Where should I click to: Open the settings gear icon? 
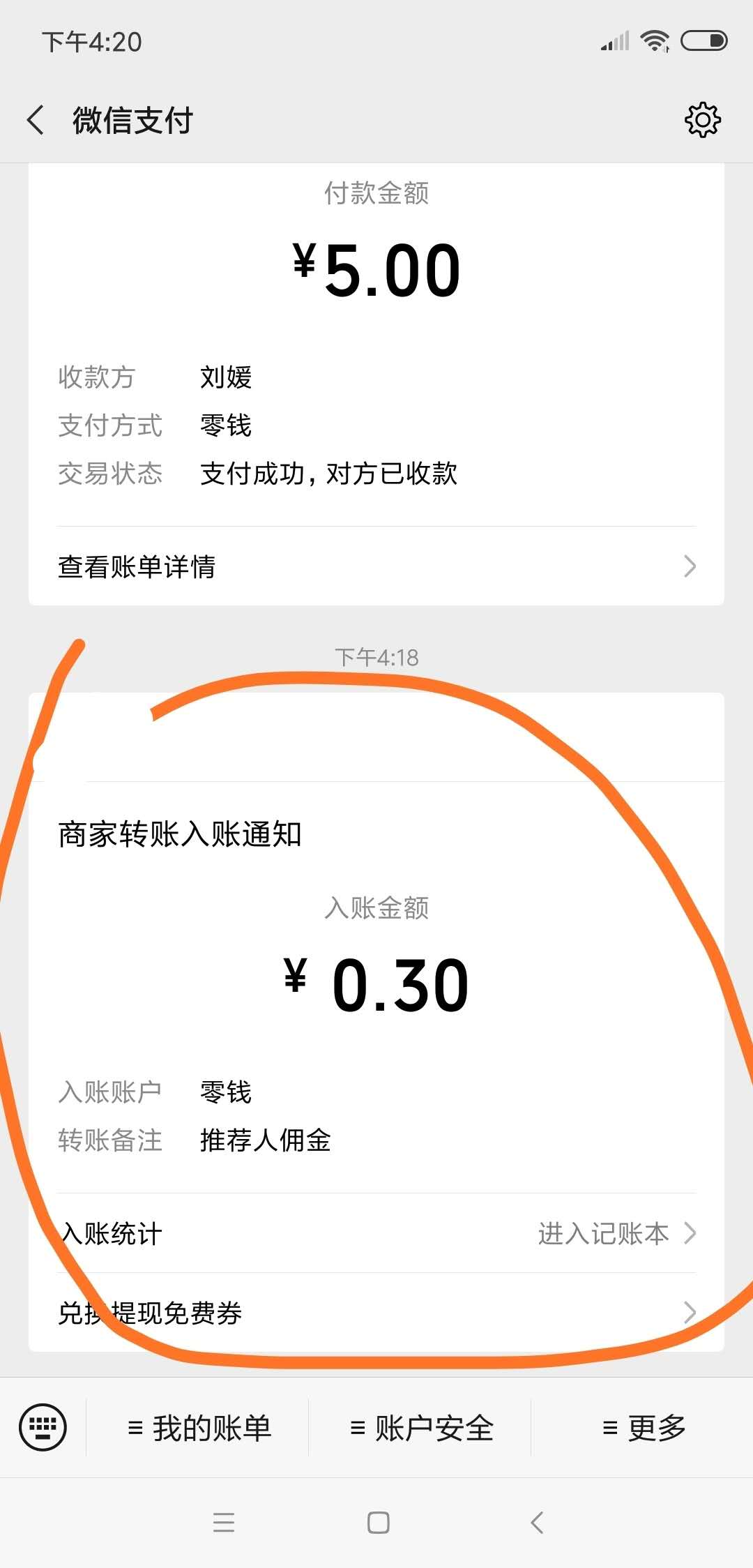pyautogui.click(x=702, y=120)
